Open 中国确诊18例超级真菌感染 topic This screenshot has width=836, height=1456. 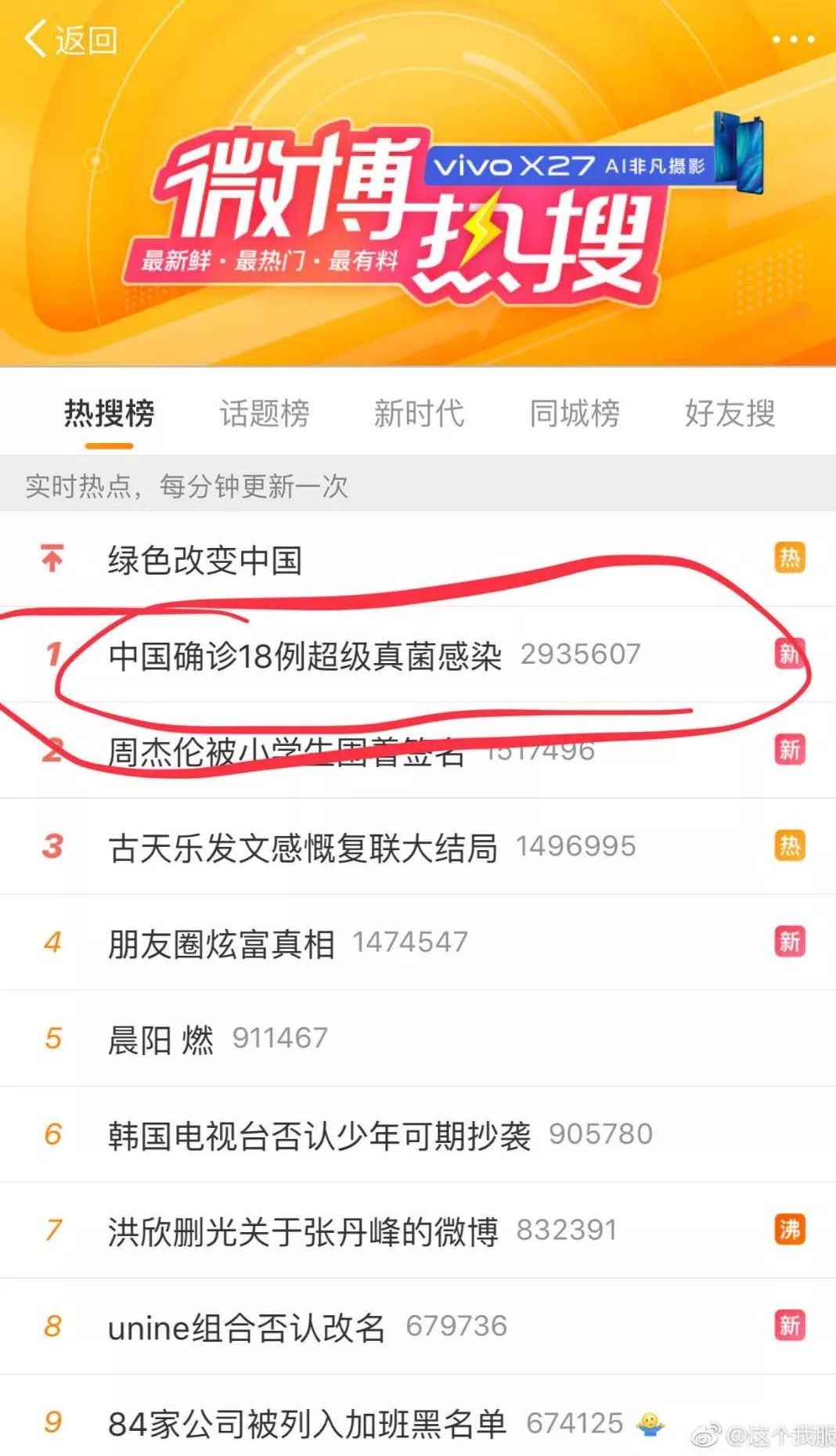pyautogui.click(x=305, y=655)
